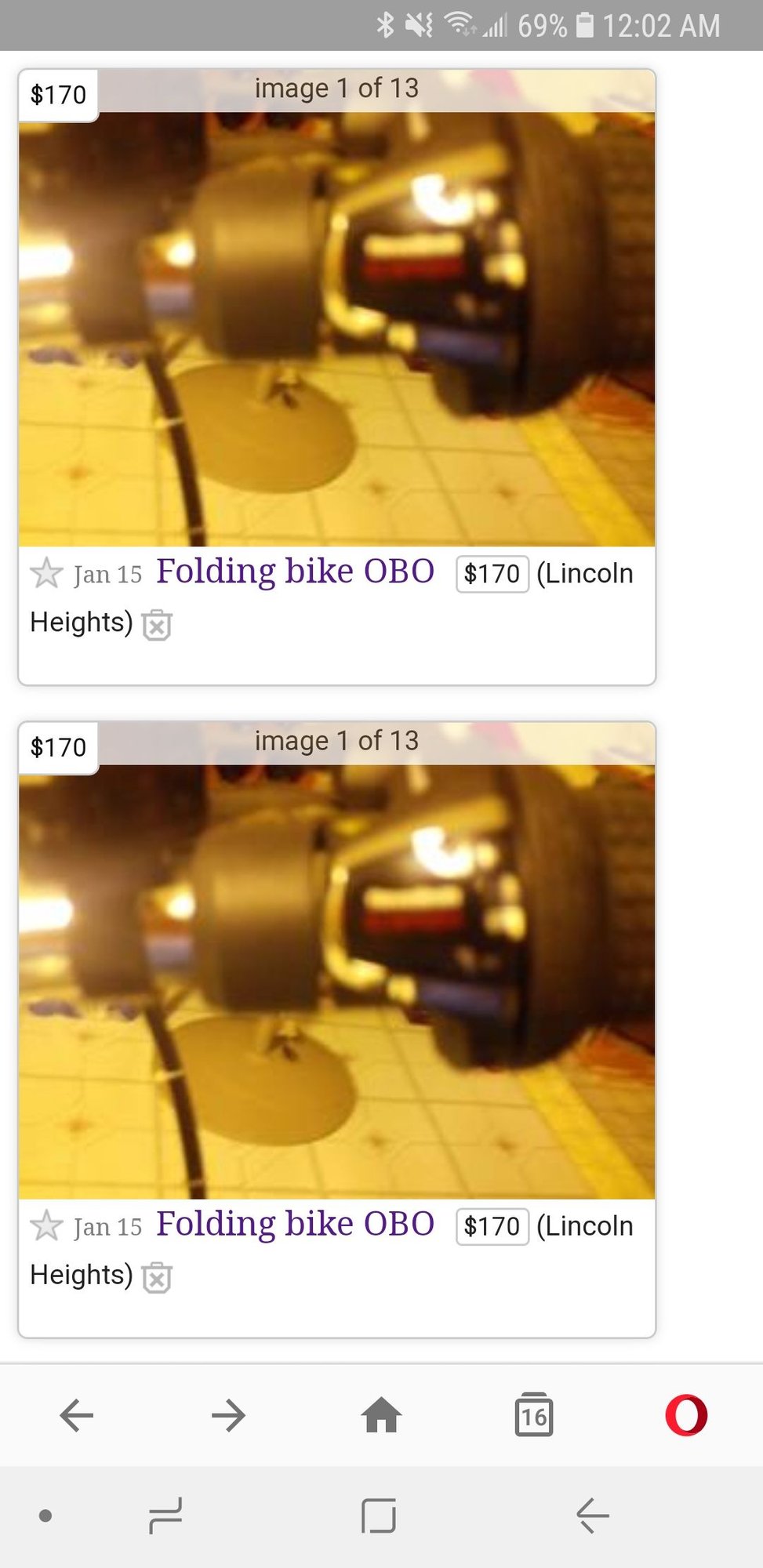Open recent apps from the navigation bar
The image size is (763, 1568).
click(x=165, y=1515)
